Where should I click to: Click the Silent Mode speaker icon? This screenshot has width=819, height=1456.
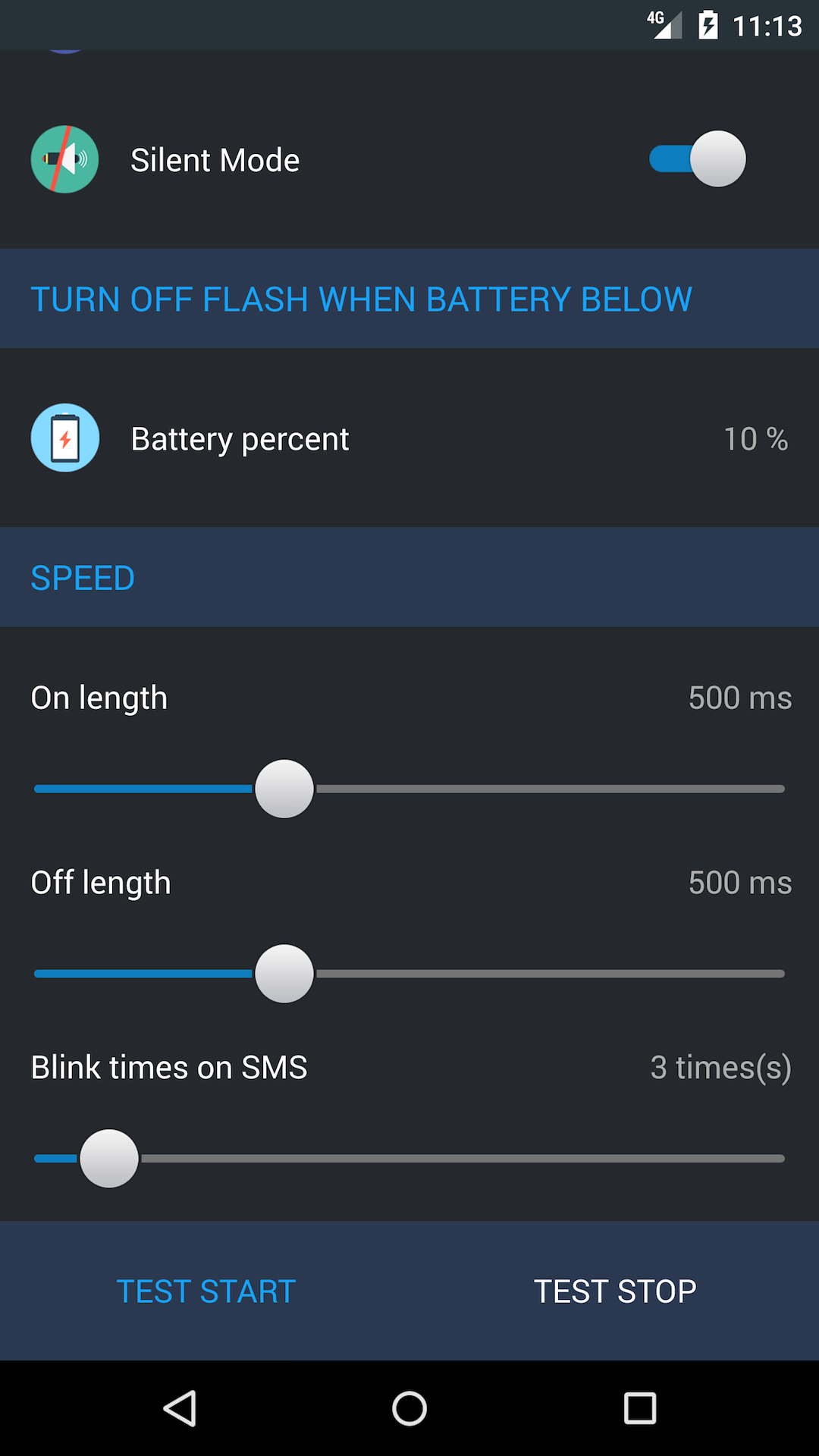[x=64, y=159]
